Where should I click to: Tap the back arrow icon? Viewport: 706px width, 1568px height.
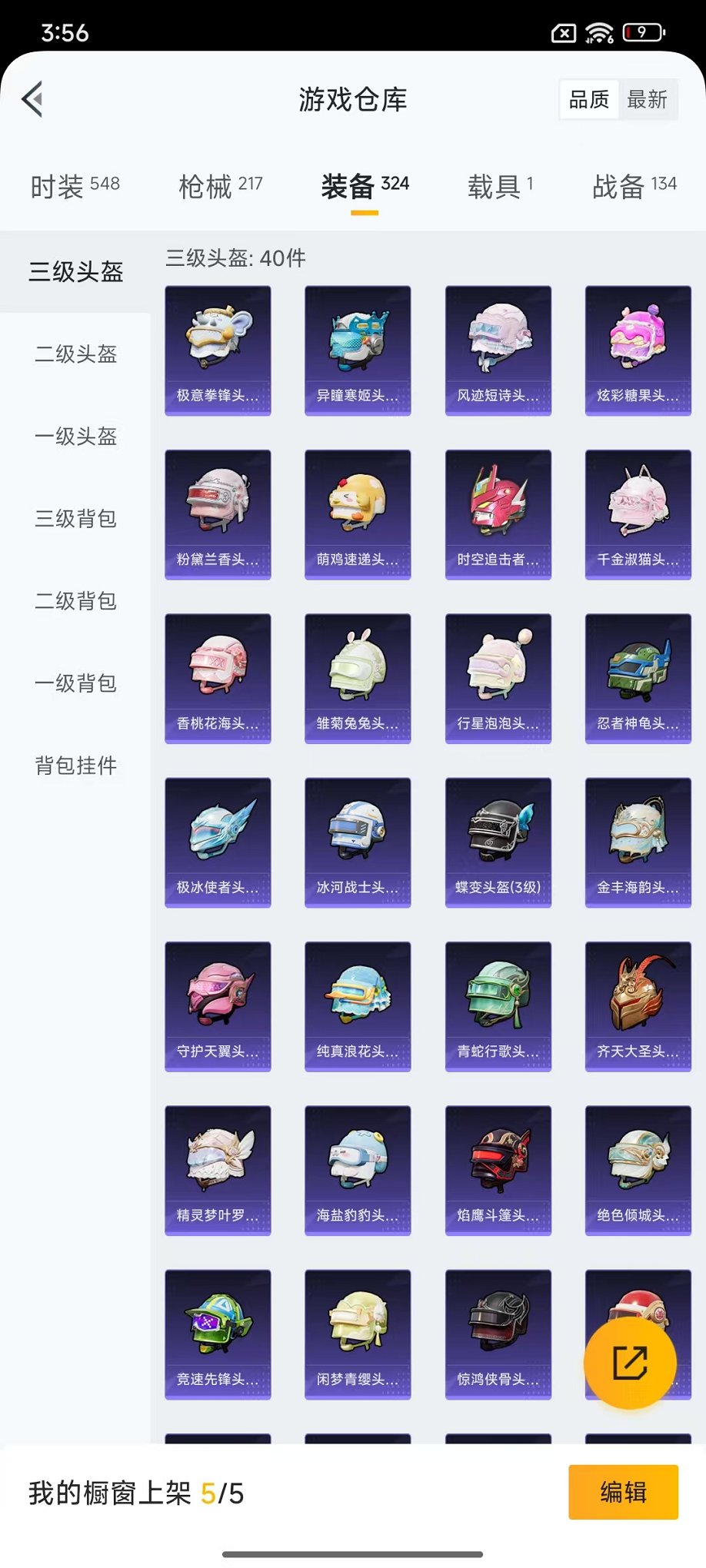32,100
